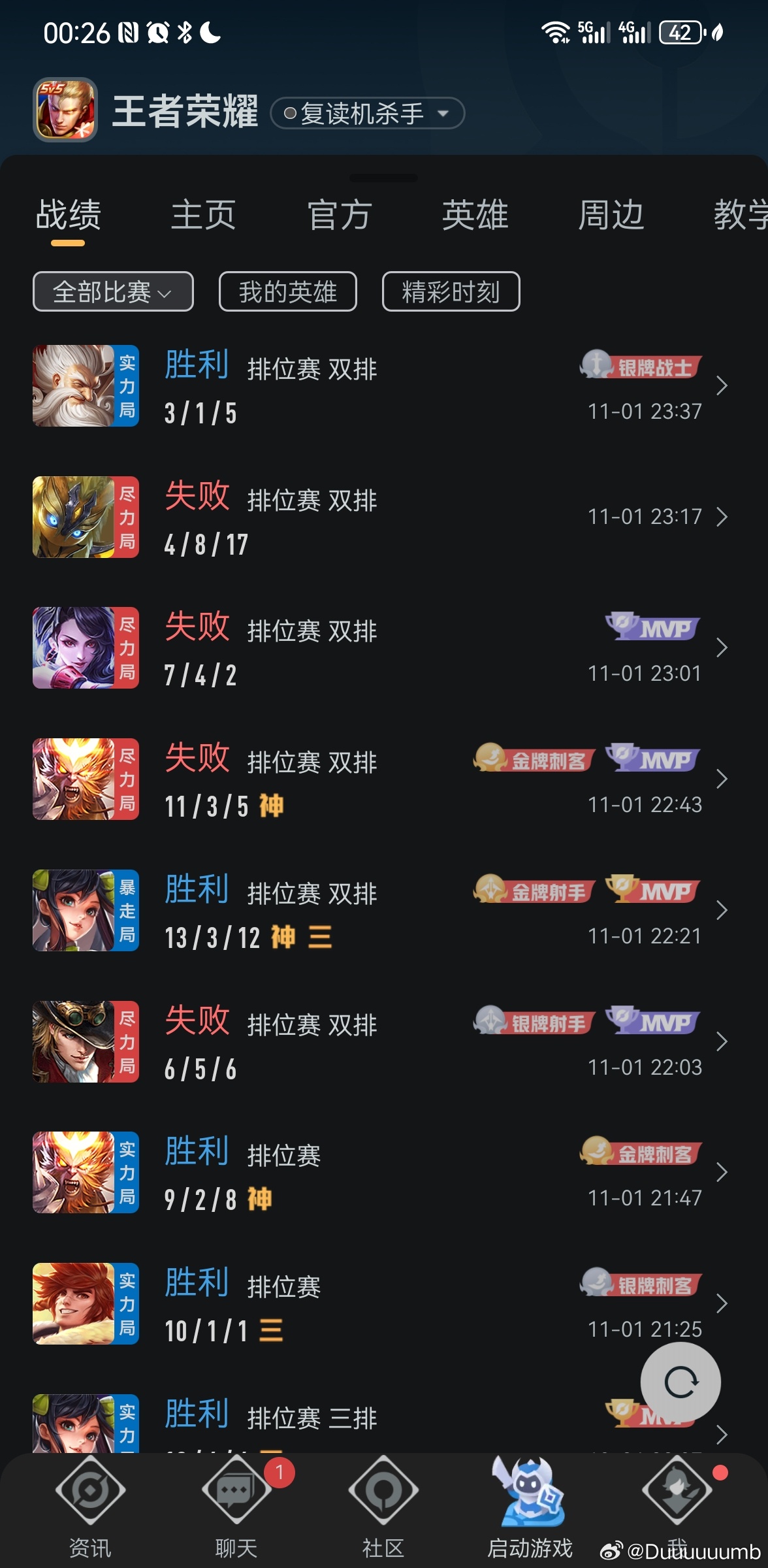Refresh the match record list
Viewport: 768px width, 1568px height.
pyautogui.click(x=680, y=1382)
